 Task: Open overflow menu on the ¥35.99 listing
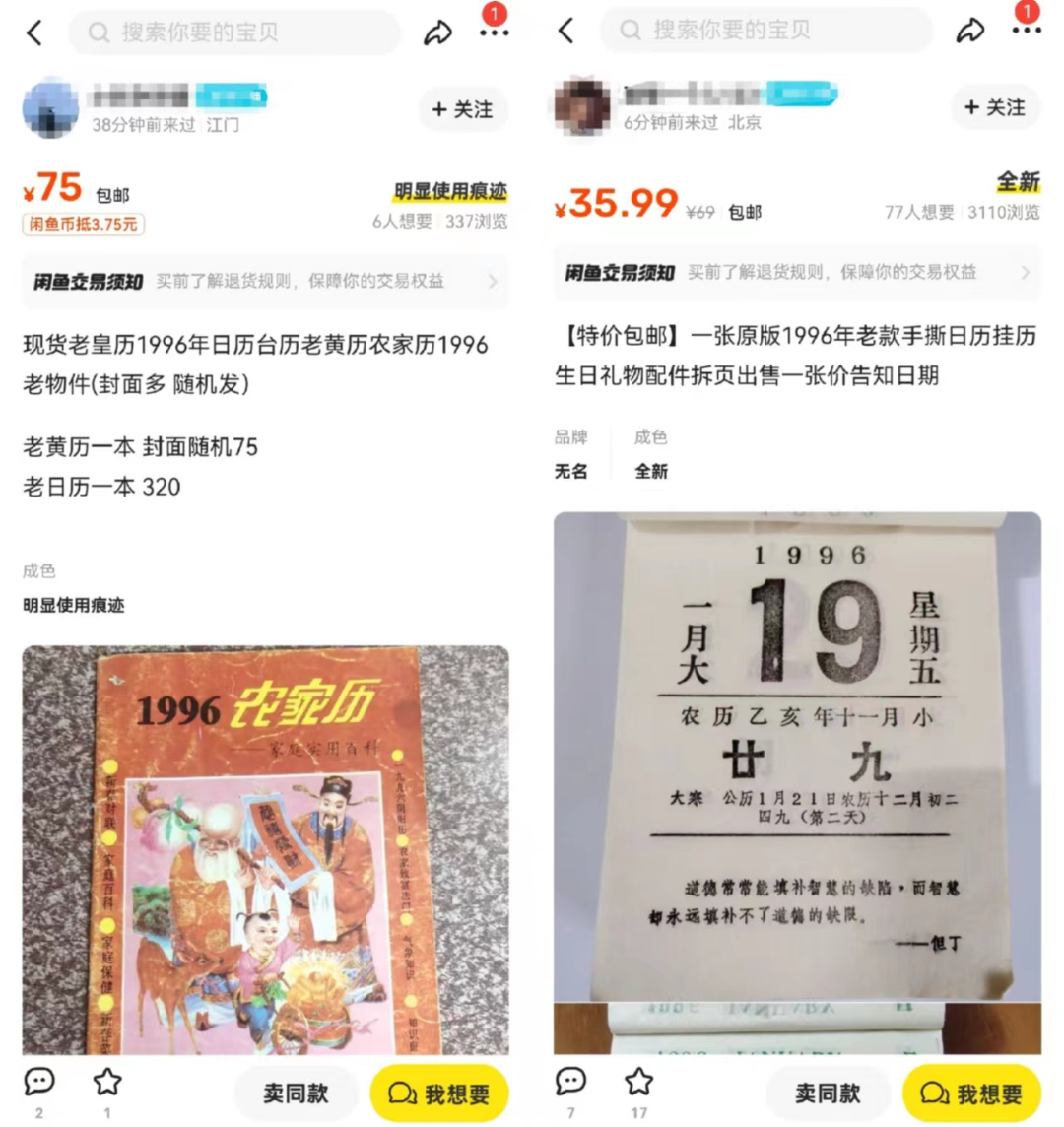pos(1026,31)
